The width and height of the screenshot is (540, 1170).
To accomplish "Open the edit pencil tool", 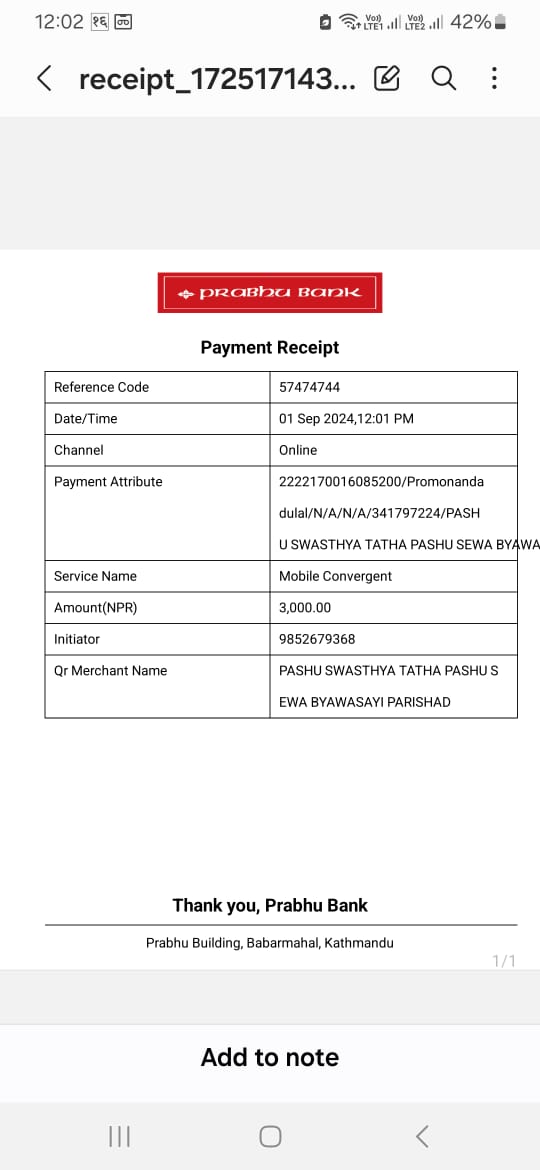I will 386,78.
